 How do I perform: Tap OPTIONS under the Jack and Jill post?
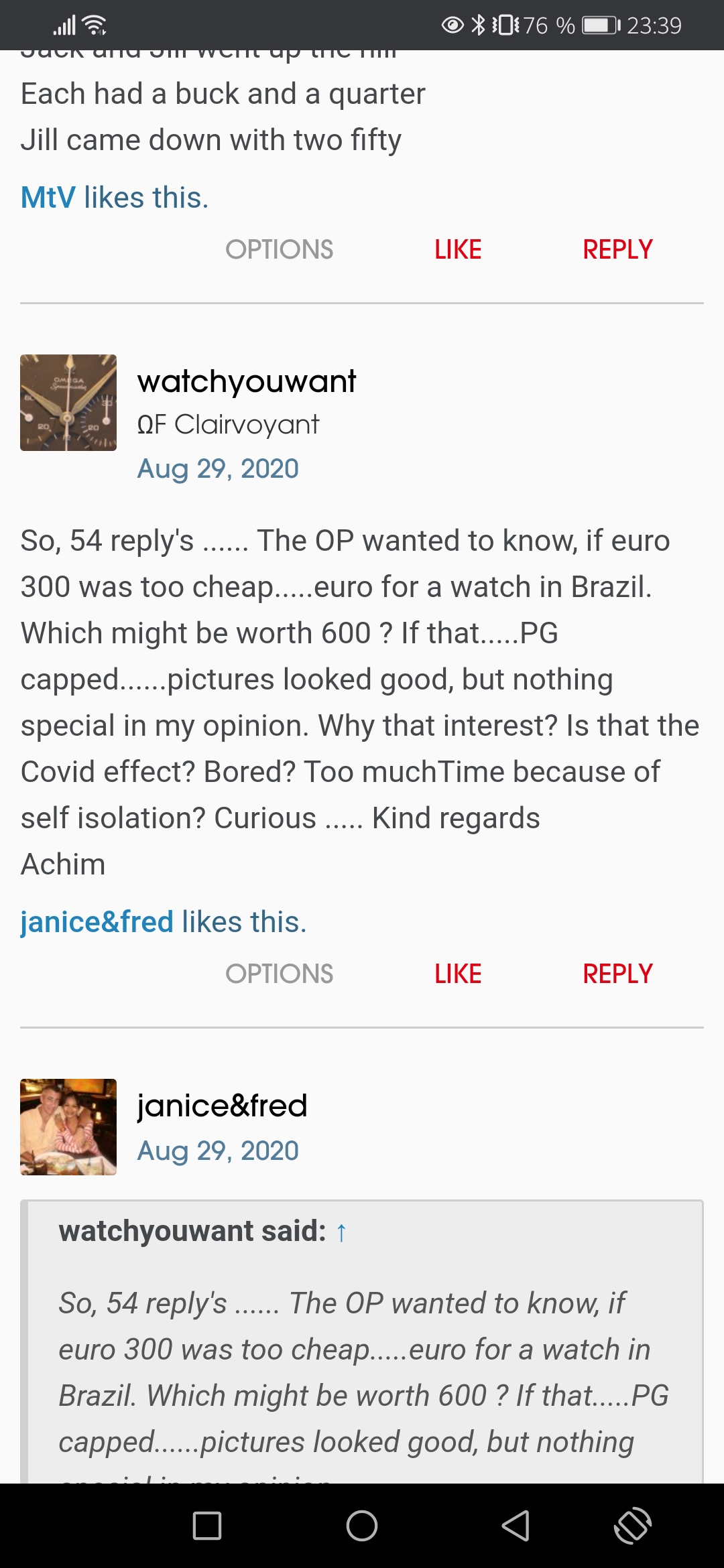(x=279, y=249)
